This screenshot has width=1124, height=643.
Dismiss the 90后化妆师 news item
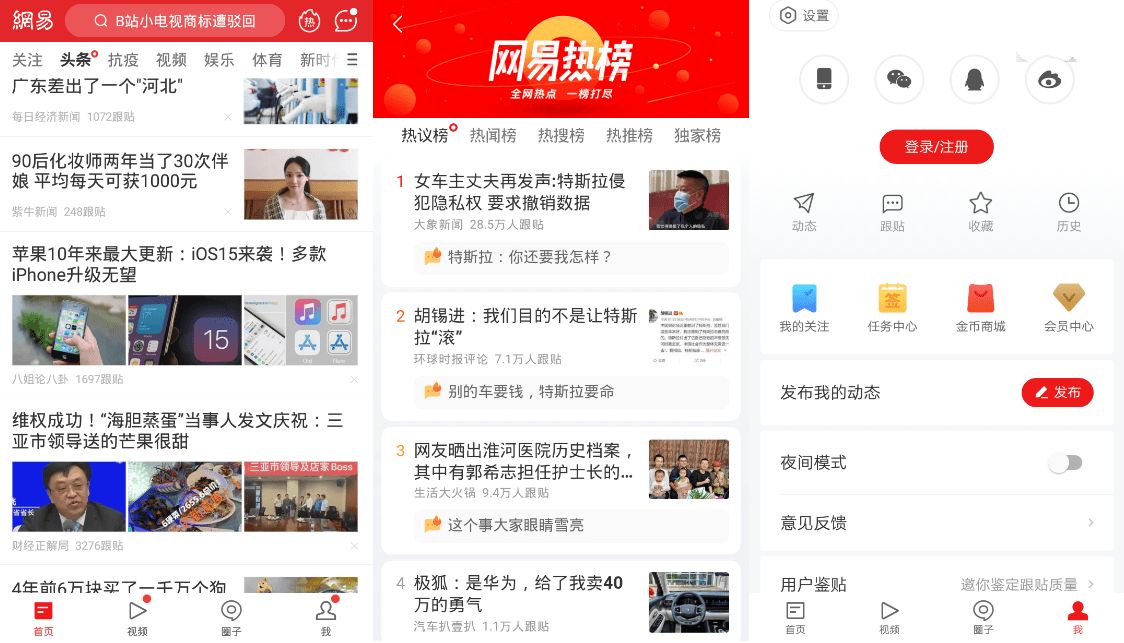(228, 212)
